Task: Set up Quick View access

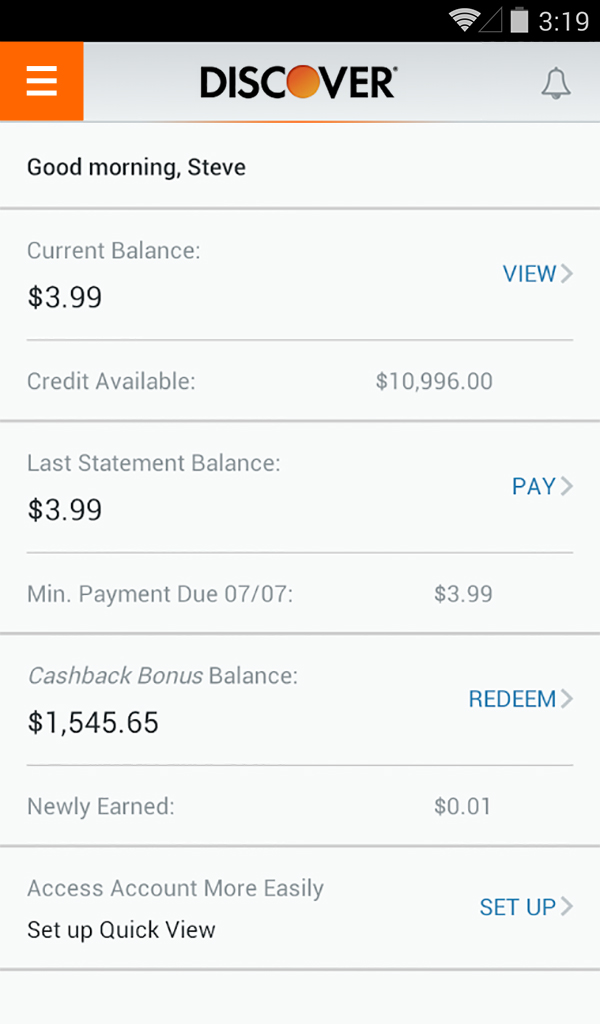Action: pyautogui.click(x=525, y=907)
